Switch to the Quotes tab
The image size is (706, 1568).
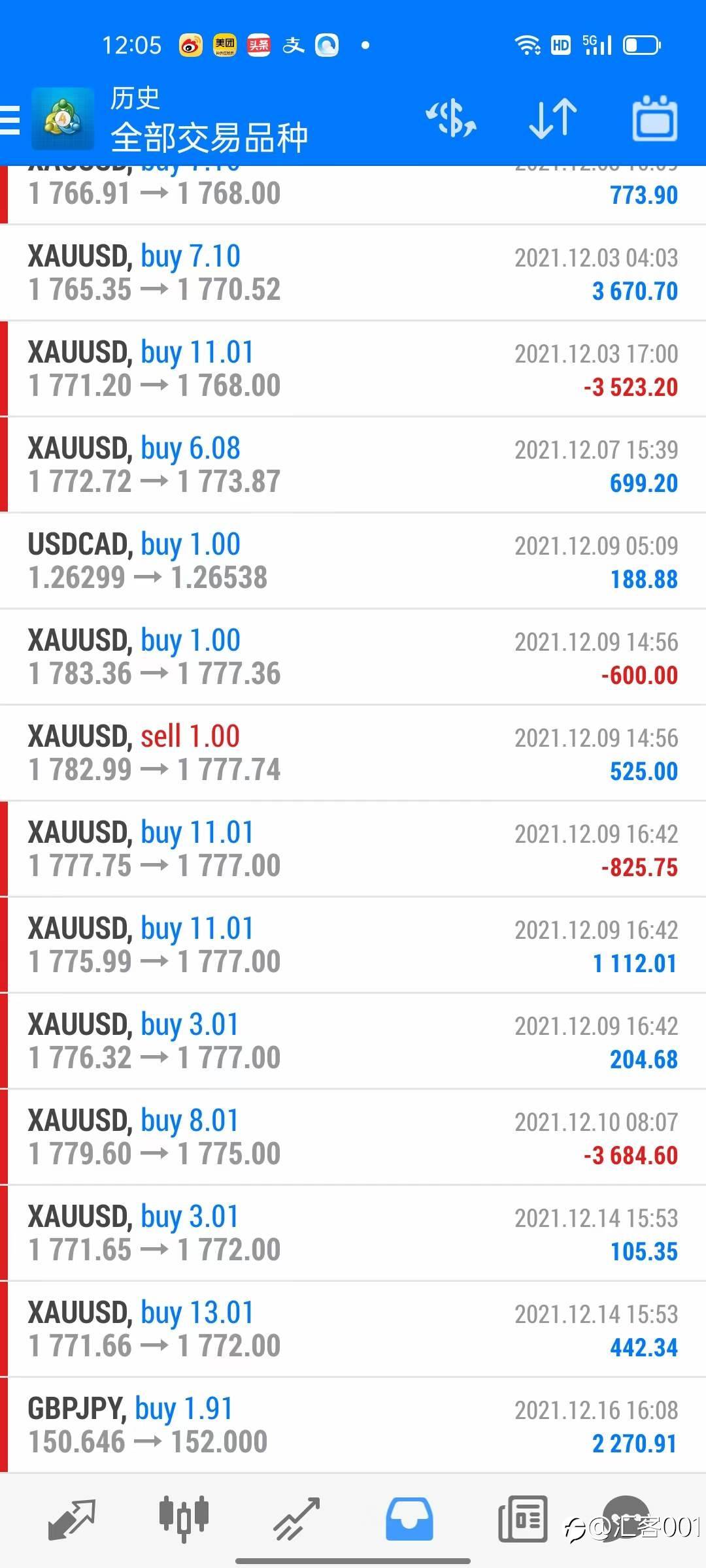(x=72, y=1520)
